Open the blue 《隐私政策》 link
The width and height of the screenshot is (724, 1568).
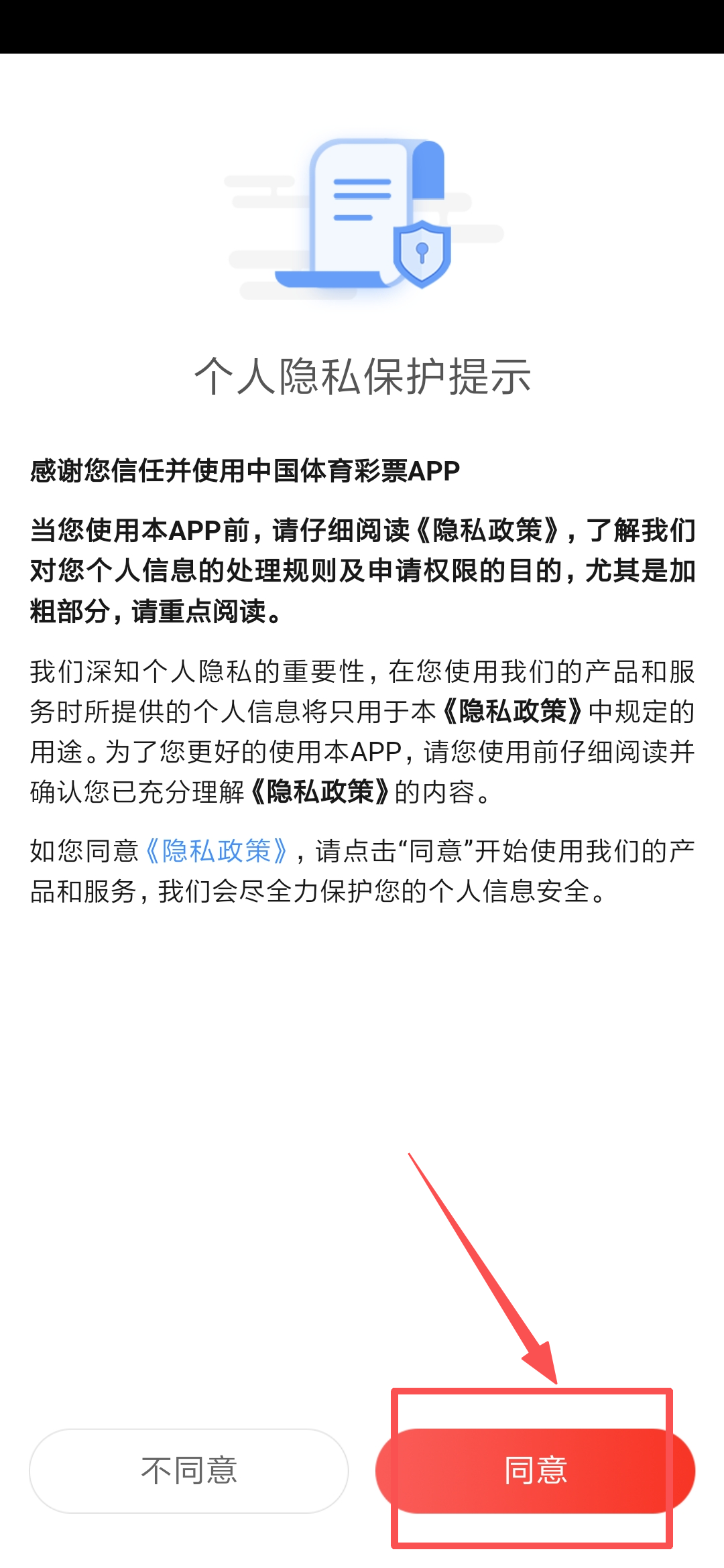pyautogui.click(x=217, y=851)
